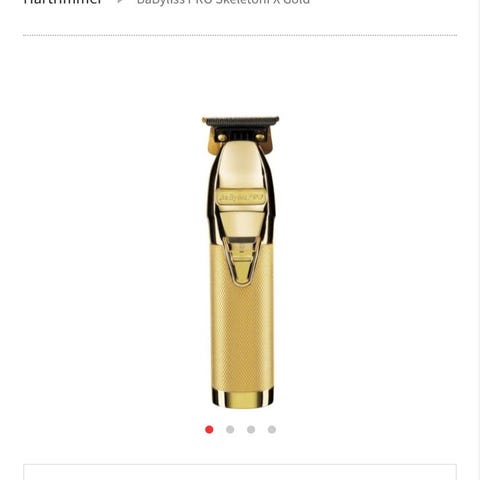Image resolution: width=480 pixels, height=480 pixels.
Task: Open the gold trimmer product image
Action: [x=240, y=262]
